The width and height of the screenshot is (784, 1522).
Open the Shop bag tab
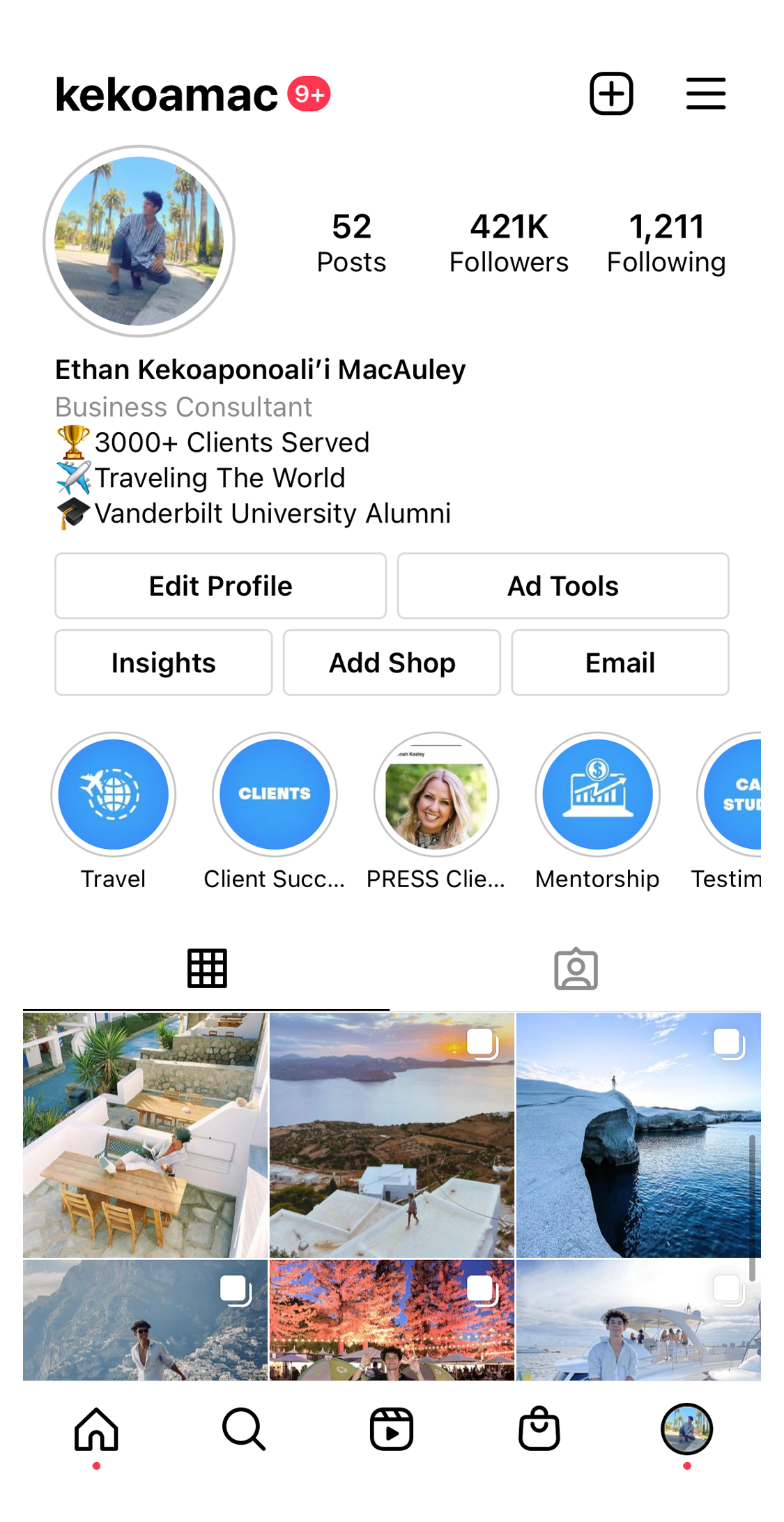click(539, 1429)
